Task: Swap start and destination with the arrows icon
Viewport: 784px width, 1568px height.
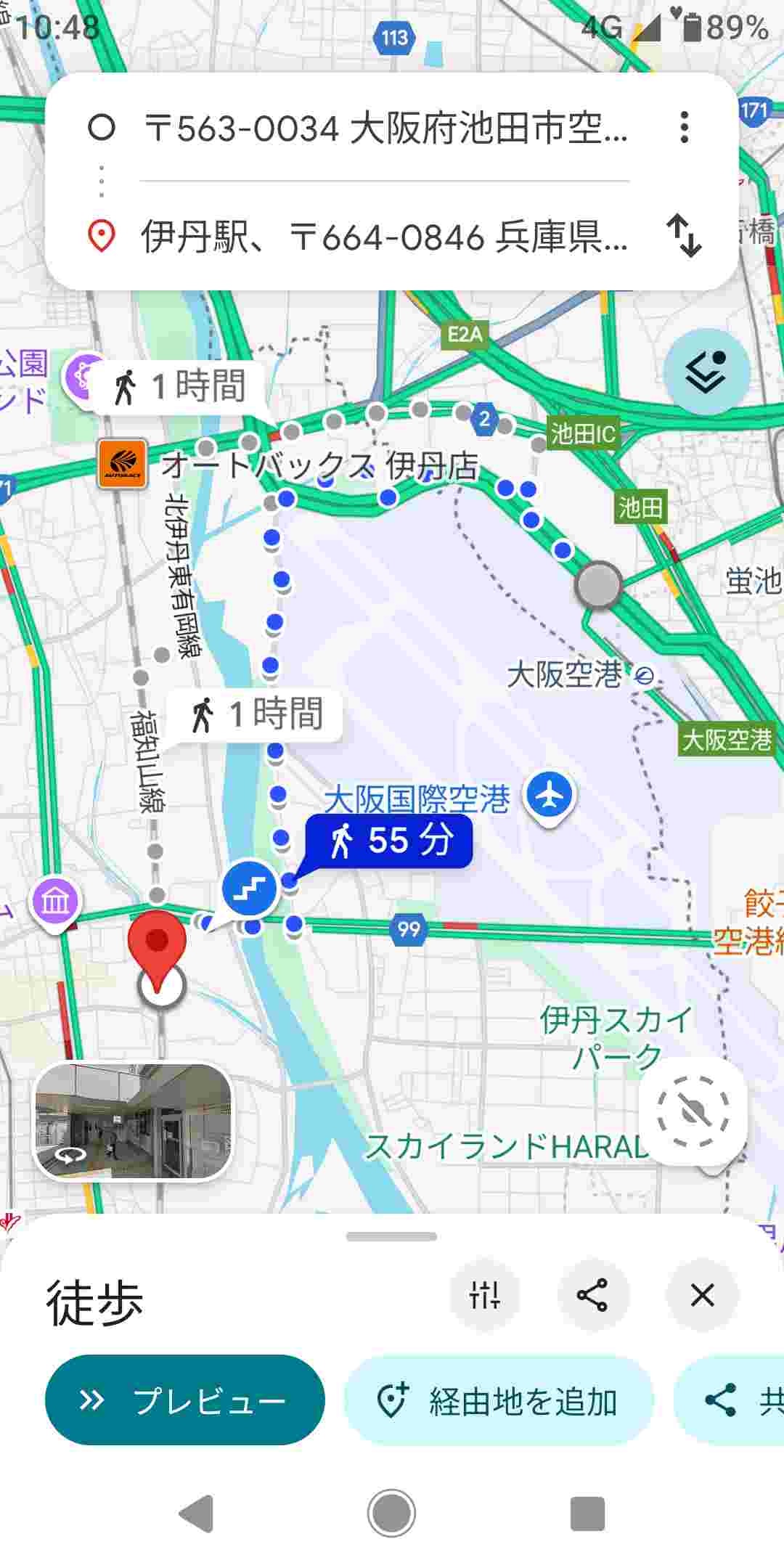Action: 684,235
